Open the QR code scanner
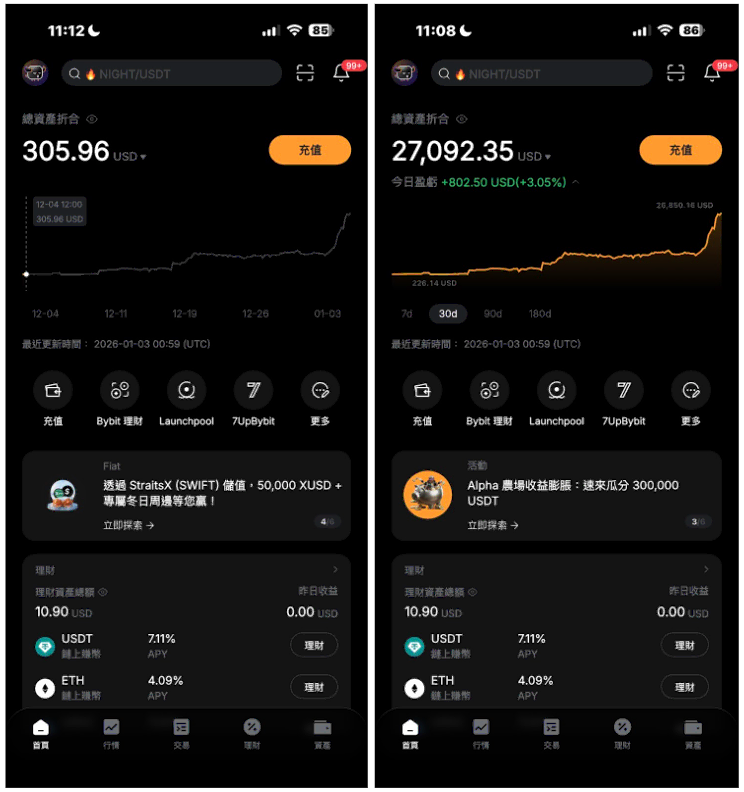This screenshot has width=744, height=792. 305,73
